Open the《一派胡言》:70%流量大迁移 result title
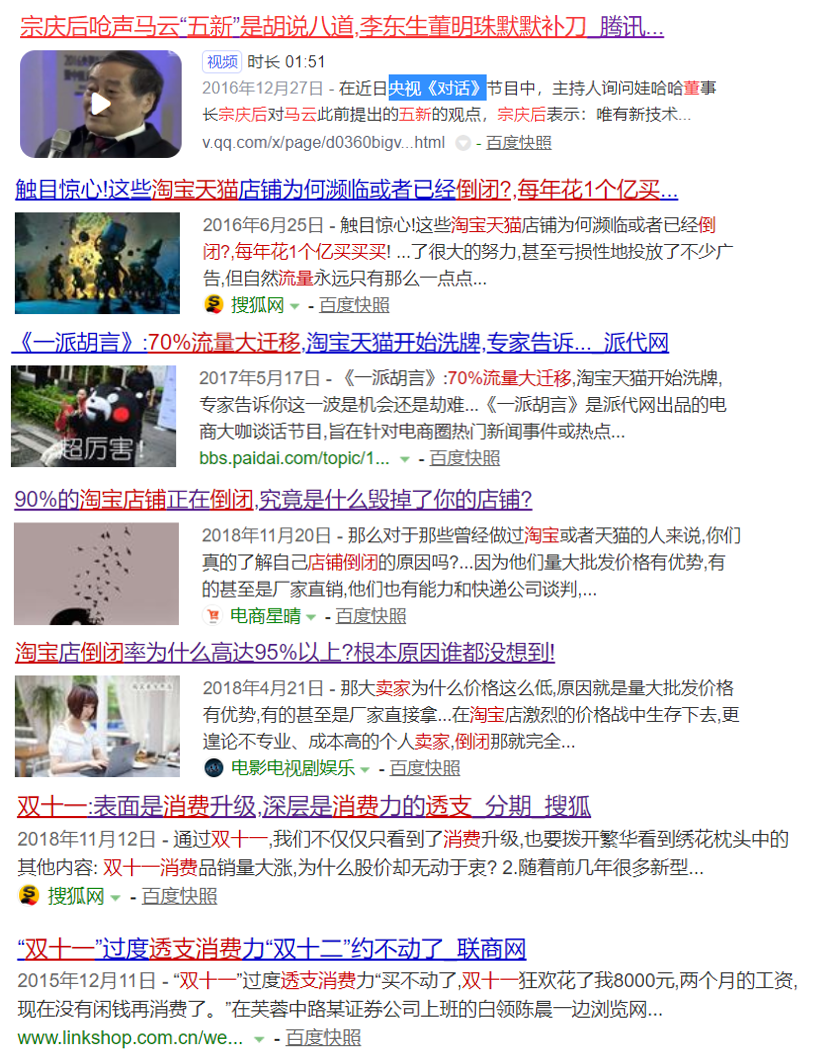 [340, 343]
